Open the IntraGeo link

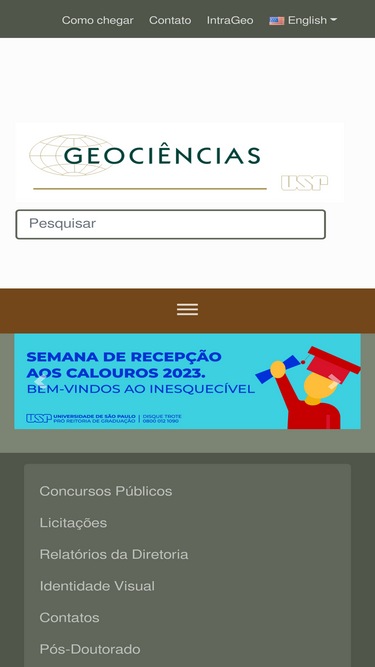click(230, 20)
